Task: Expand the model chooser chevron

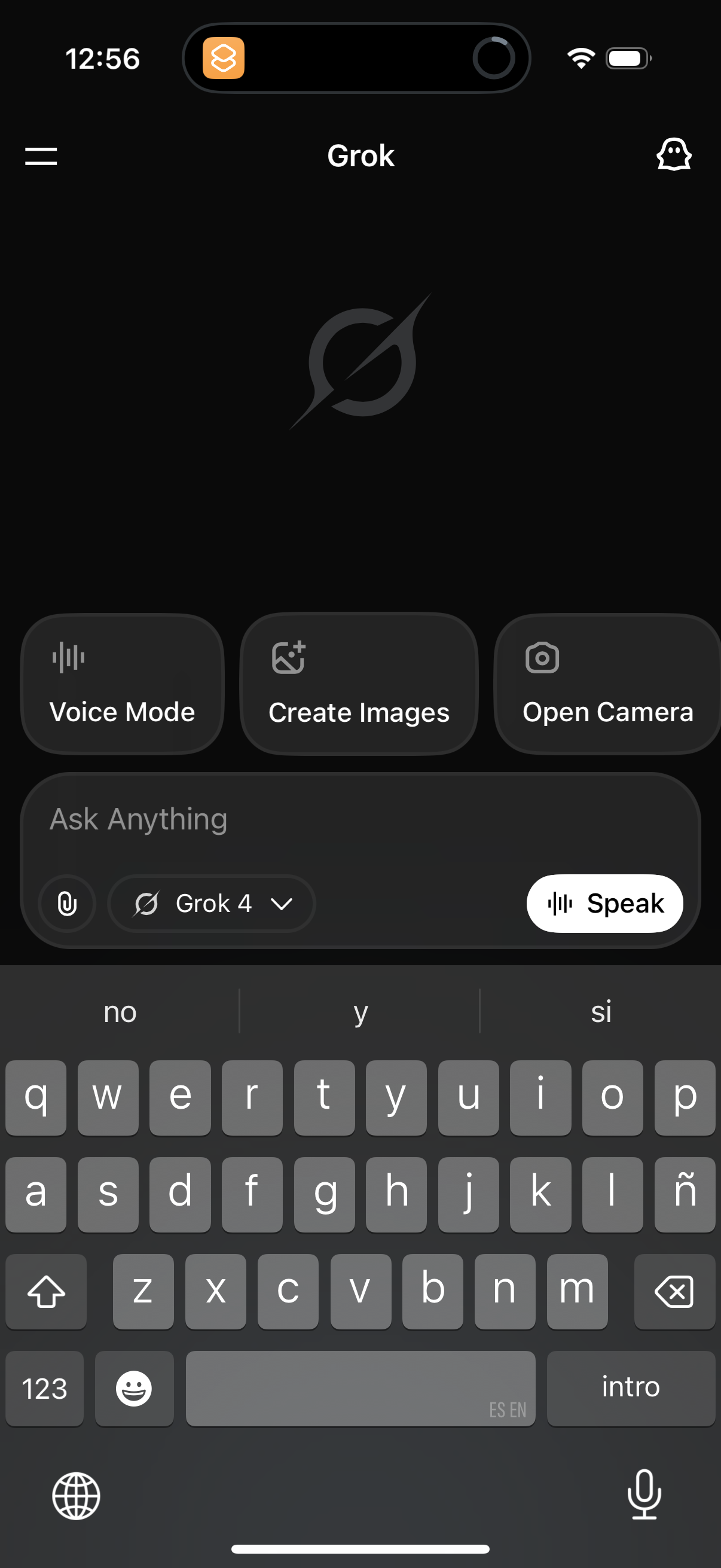Action: click(x=282, y=904)
